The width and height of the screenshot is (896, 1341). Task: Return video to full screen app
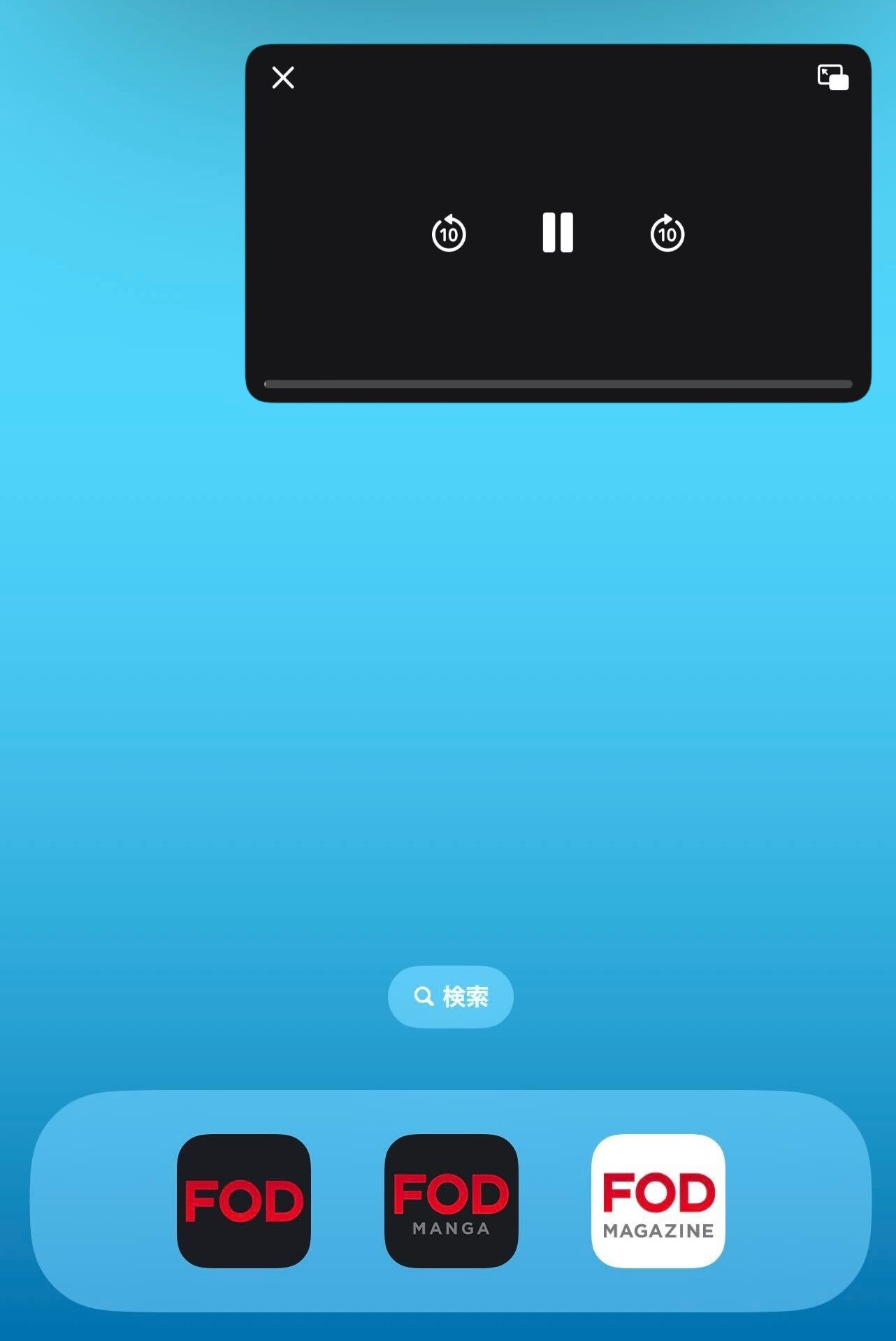[x=833, y=78]
